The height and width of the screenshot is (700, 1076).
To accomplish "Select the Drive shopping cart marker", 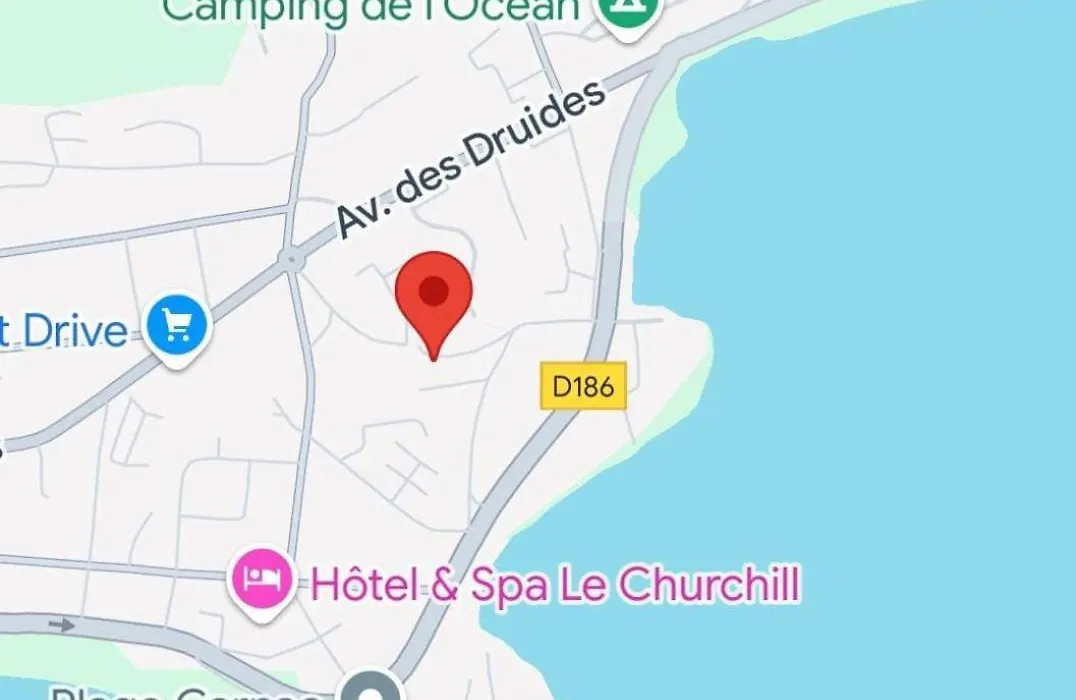I will click(178, 325).
